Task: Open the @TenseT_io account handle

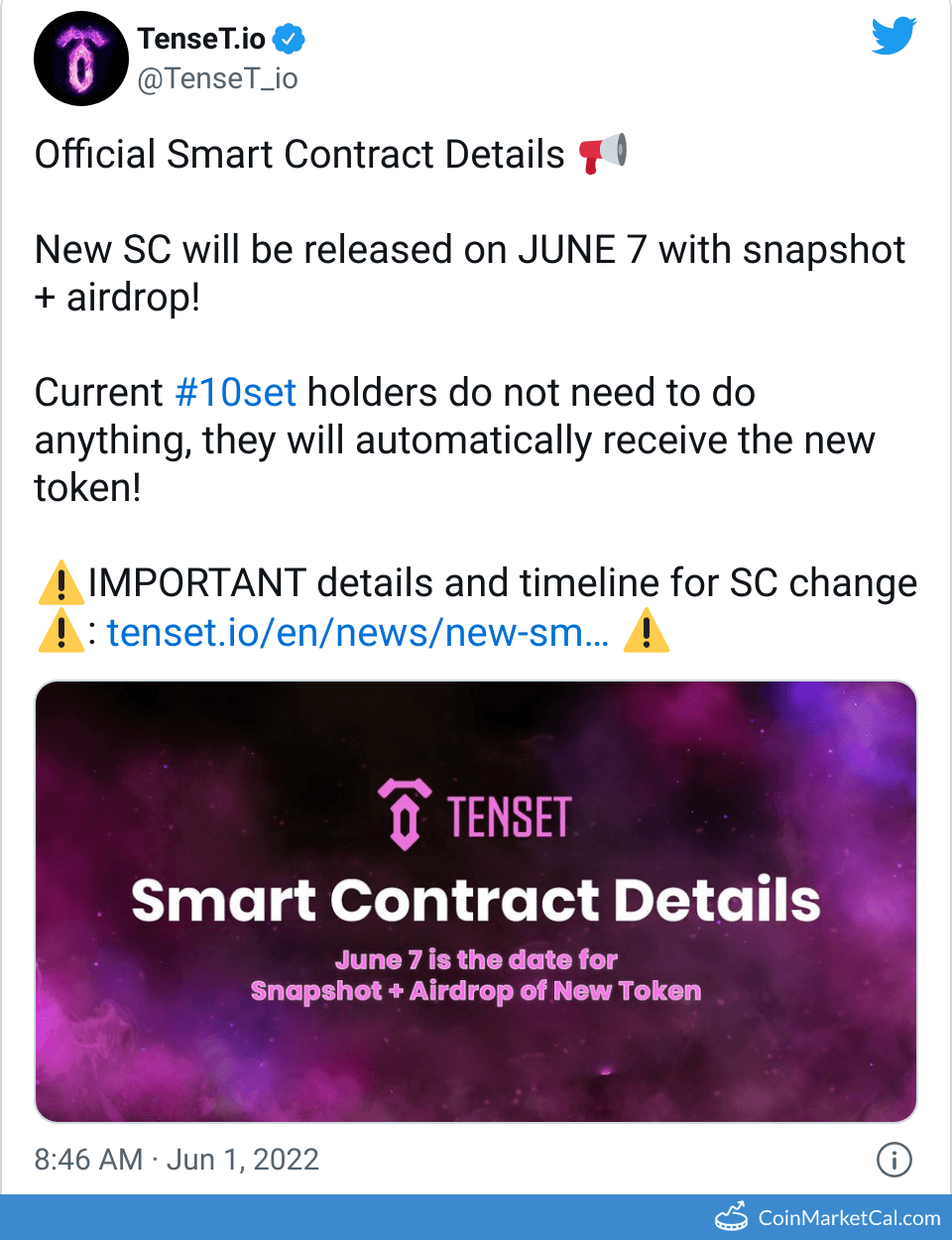Action: (217, 78)
